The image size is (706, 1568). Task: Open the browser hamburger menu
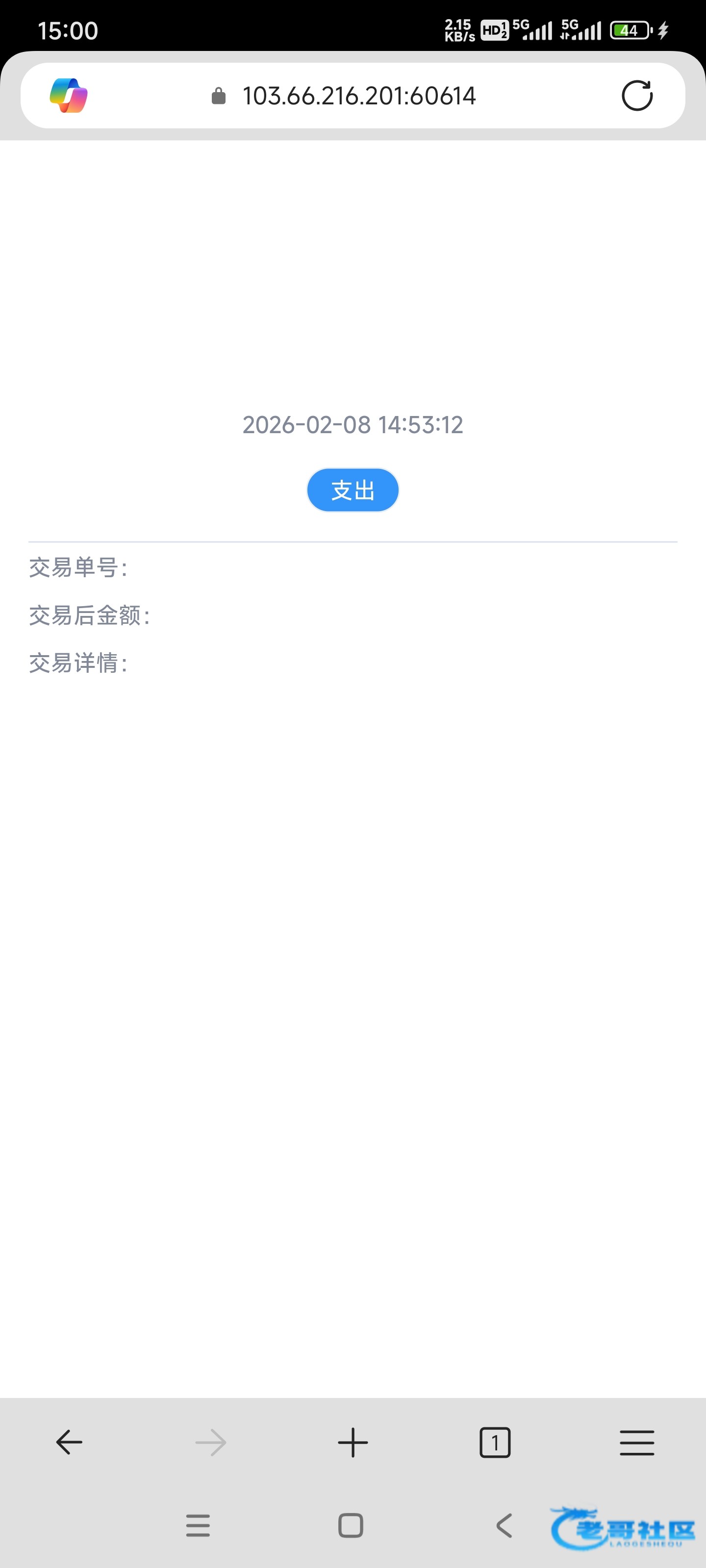(x=636, y=1442)
